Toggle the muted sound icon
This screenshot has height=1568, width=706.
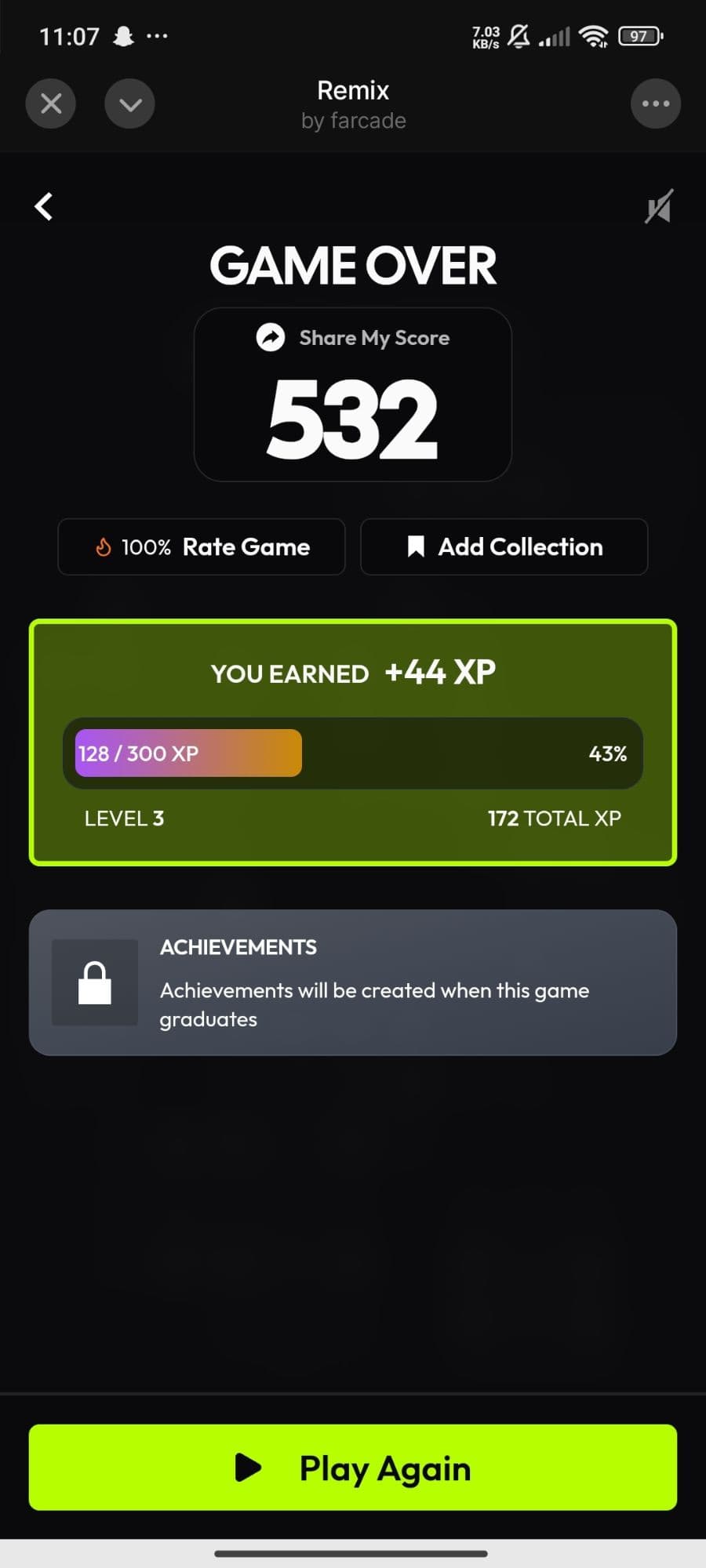pos(659,207)
